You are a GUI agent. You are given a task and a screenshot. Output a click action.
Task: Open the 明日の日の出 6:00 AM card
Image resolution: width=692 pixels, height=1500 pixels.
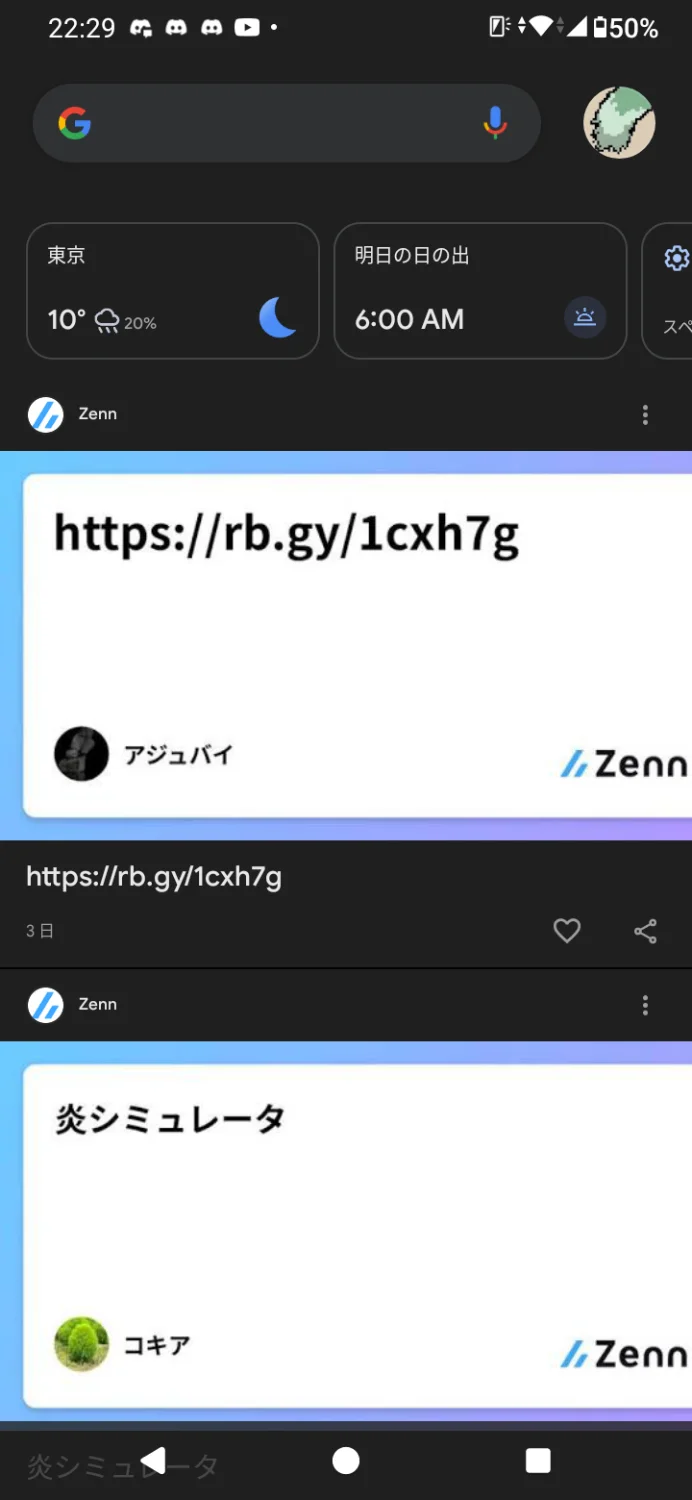point(480,291)
